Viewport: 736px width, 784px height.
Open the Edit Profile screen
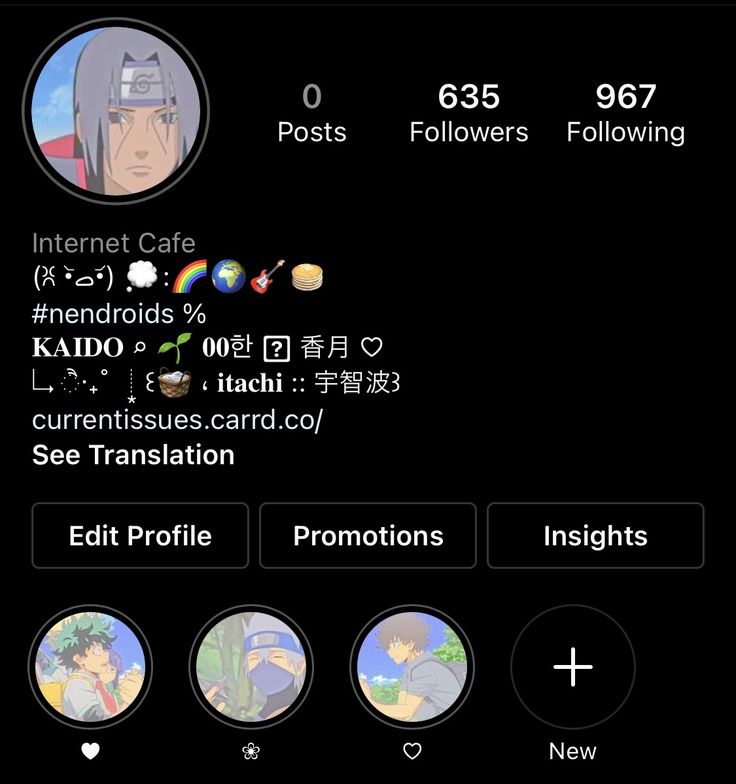click(x=139, y=536)
